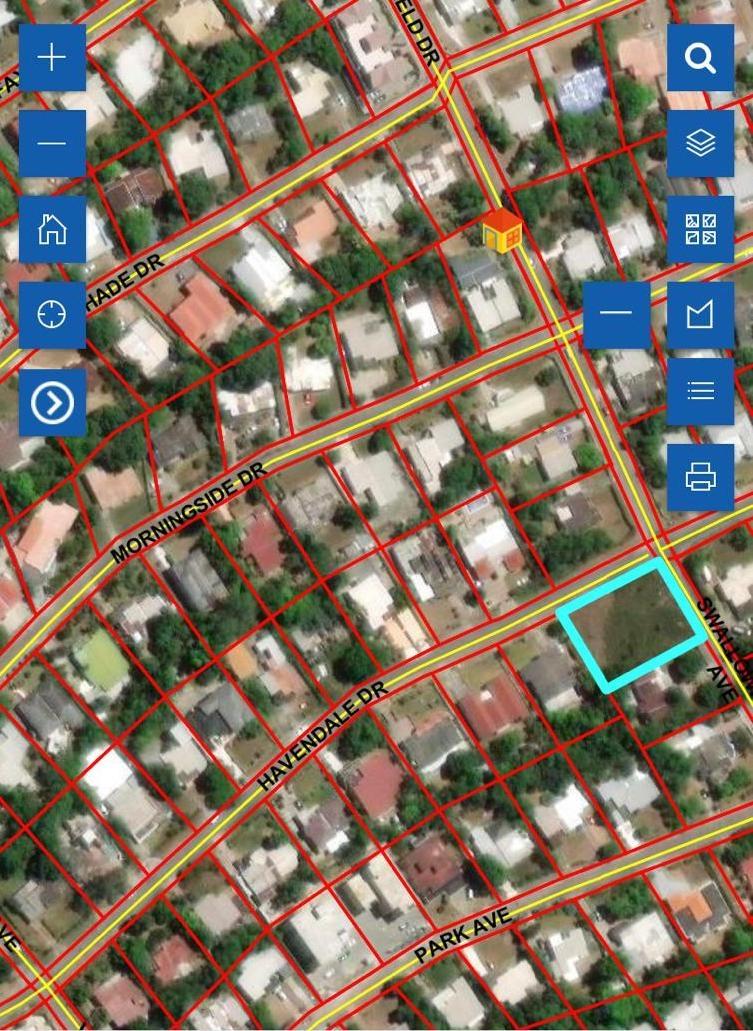Activate the Measurement tool
The width and height of the screenshot is (753, 1031).
699,311
